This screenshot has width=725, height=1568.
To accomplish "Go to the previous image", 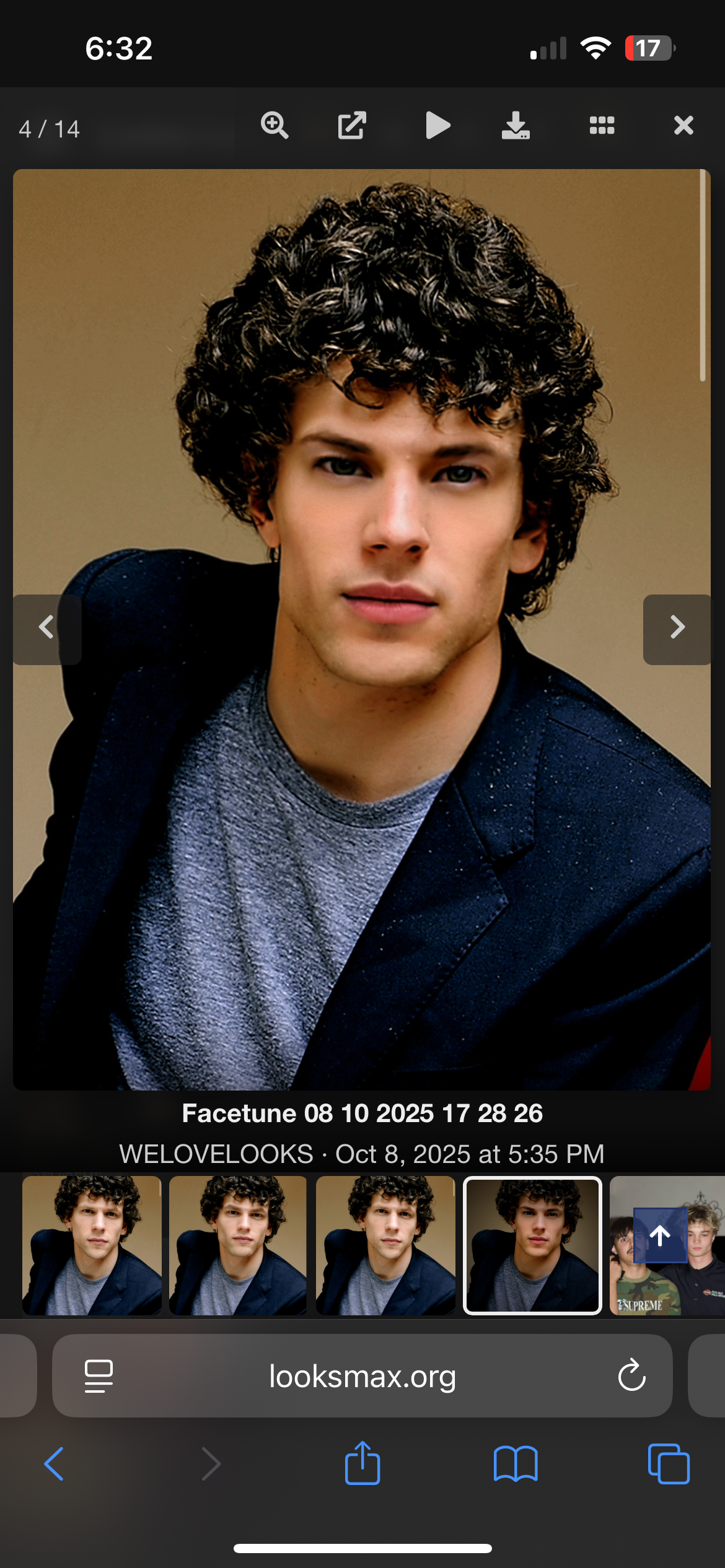I will click(47, 629).
